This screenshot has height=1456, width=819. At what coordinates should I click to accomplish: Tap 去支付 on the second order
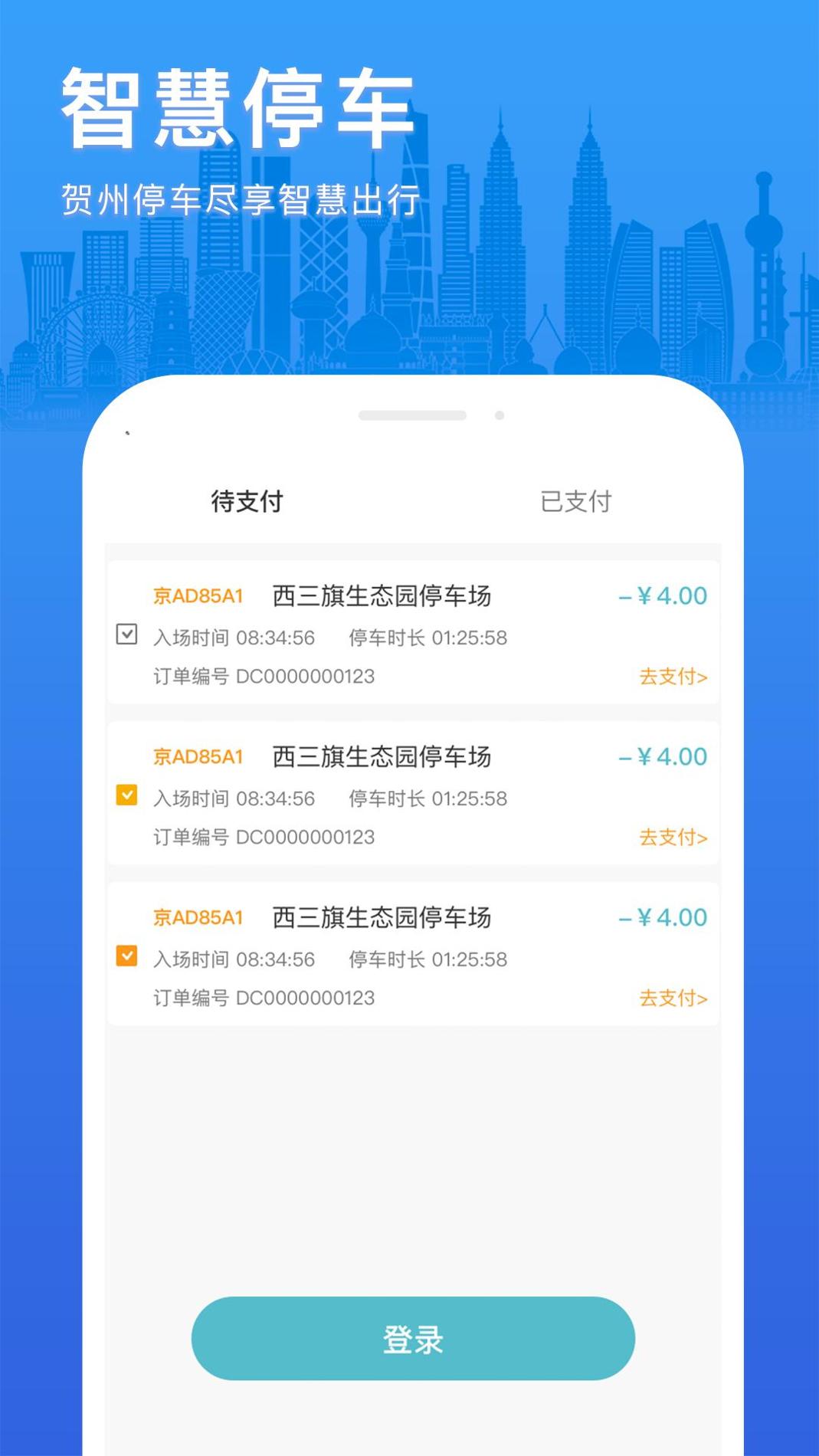[x=673, y=838]
